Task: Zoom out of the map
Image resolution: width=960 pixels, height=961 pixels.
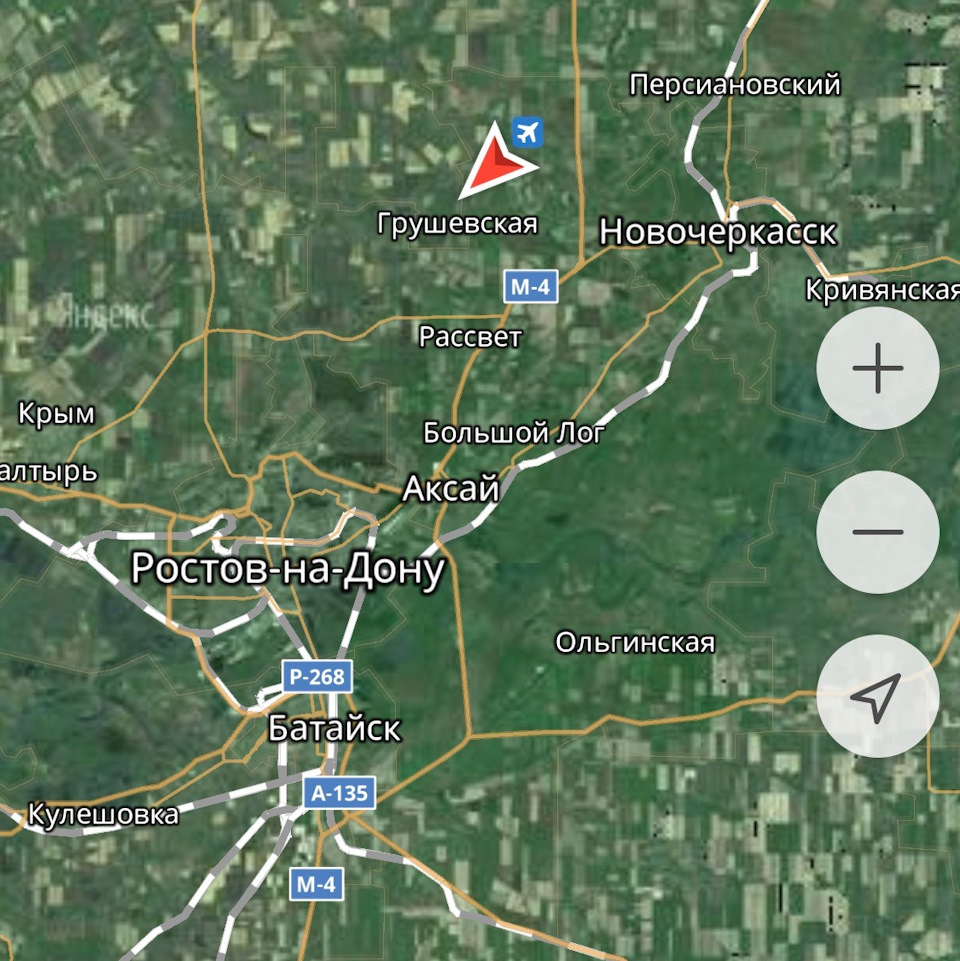Action: click(x=877, y=532)
